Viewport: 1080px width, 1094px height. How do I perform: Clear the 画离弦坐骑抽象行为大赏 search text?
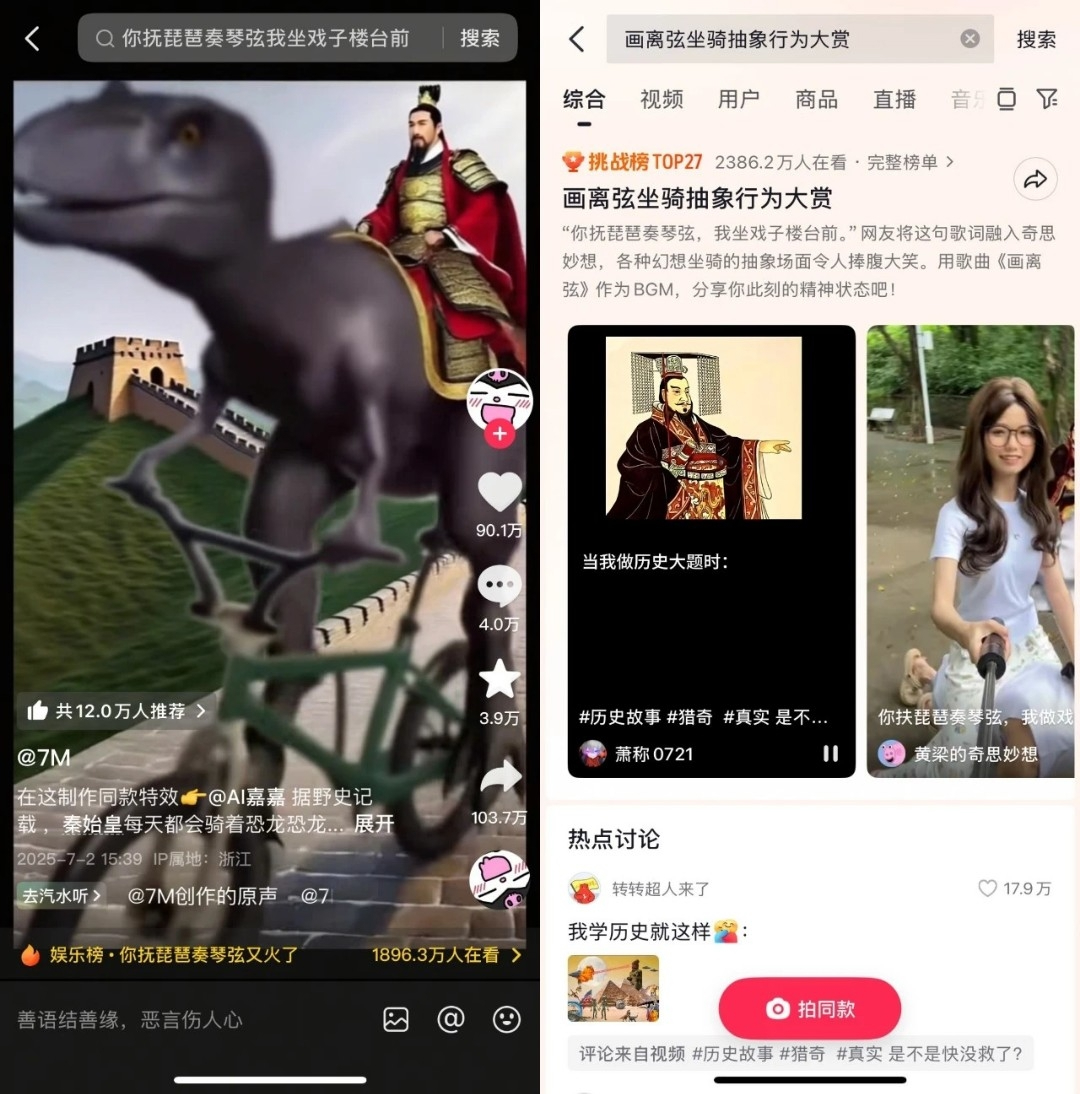[x=969, y=39]
